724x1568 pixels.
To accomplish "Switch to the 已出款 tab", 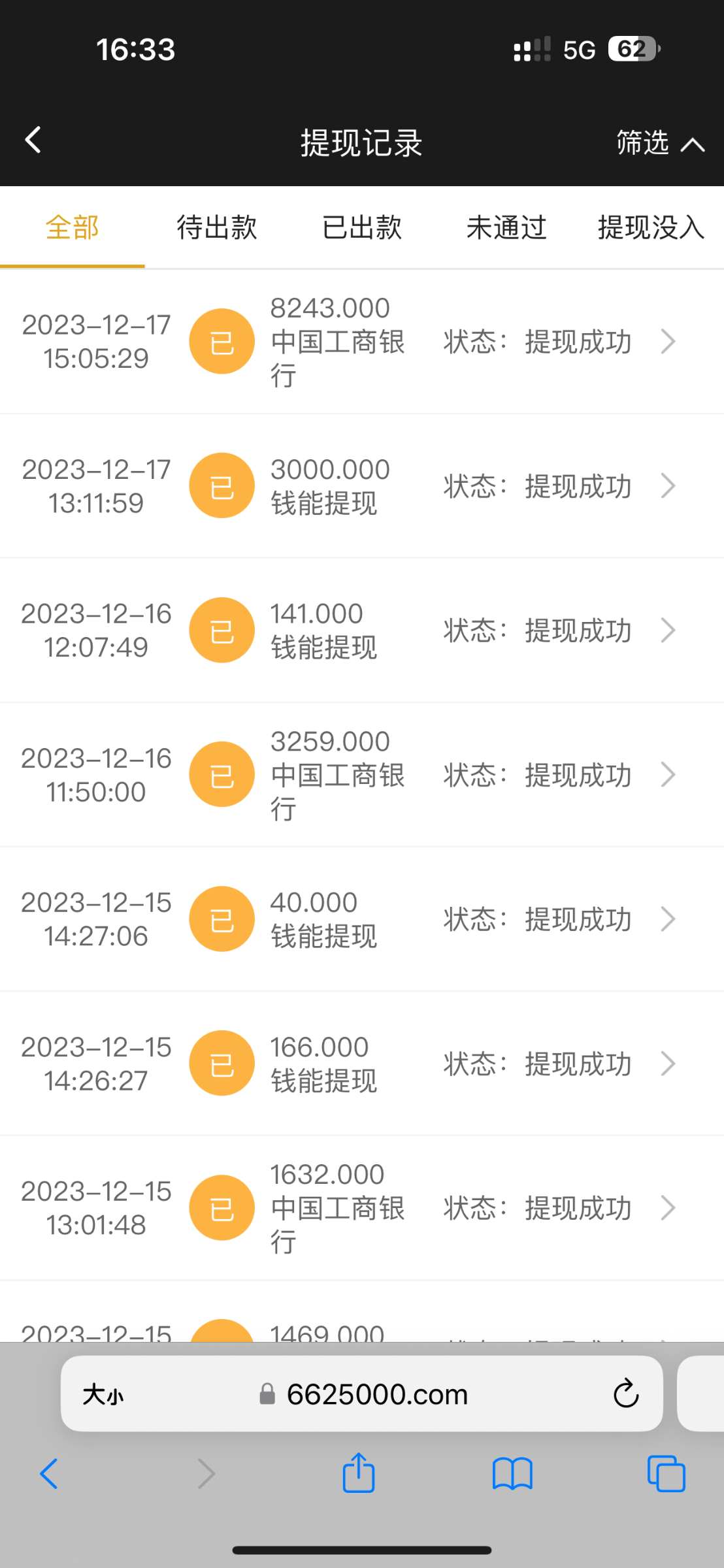I will click(362, 227).
